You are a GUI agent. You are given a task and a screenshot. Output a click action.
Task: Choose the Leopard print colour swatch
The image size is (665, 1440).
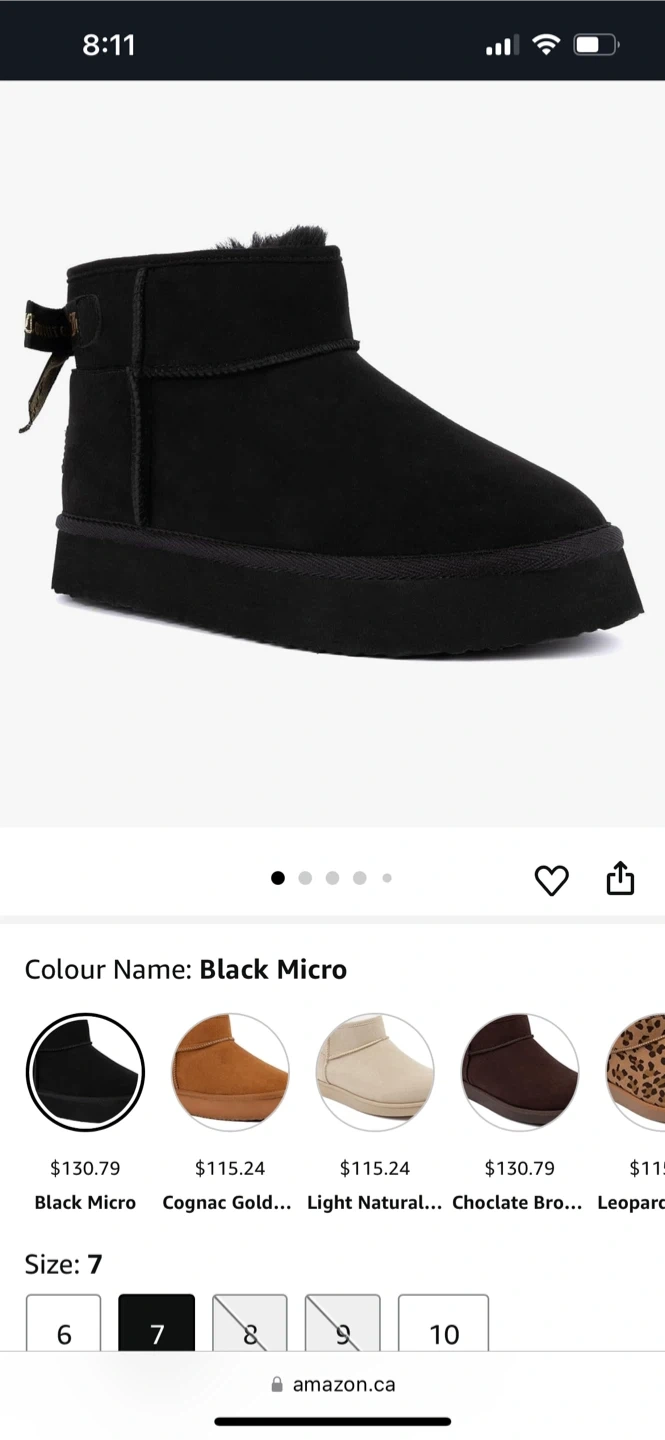(638, 1073)
